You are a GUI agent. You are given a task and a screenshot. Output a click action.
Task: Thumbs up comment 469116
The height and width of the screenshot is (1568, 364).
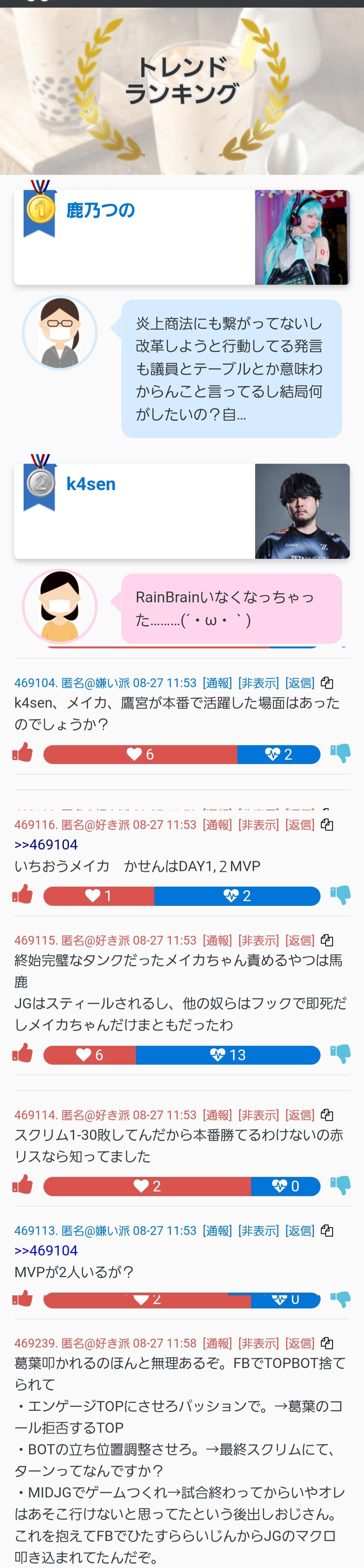click(x=23, y=895)
